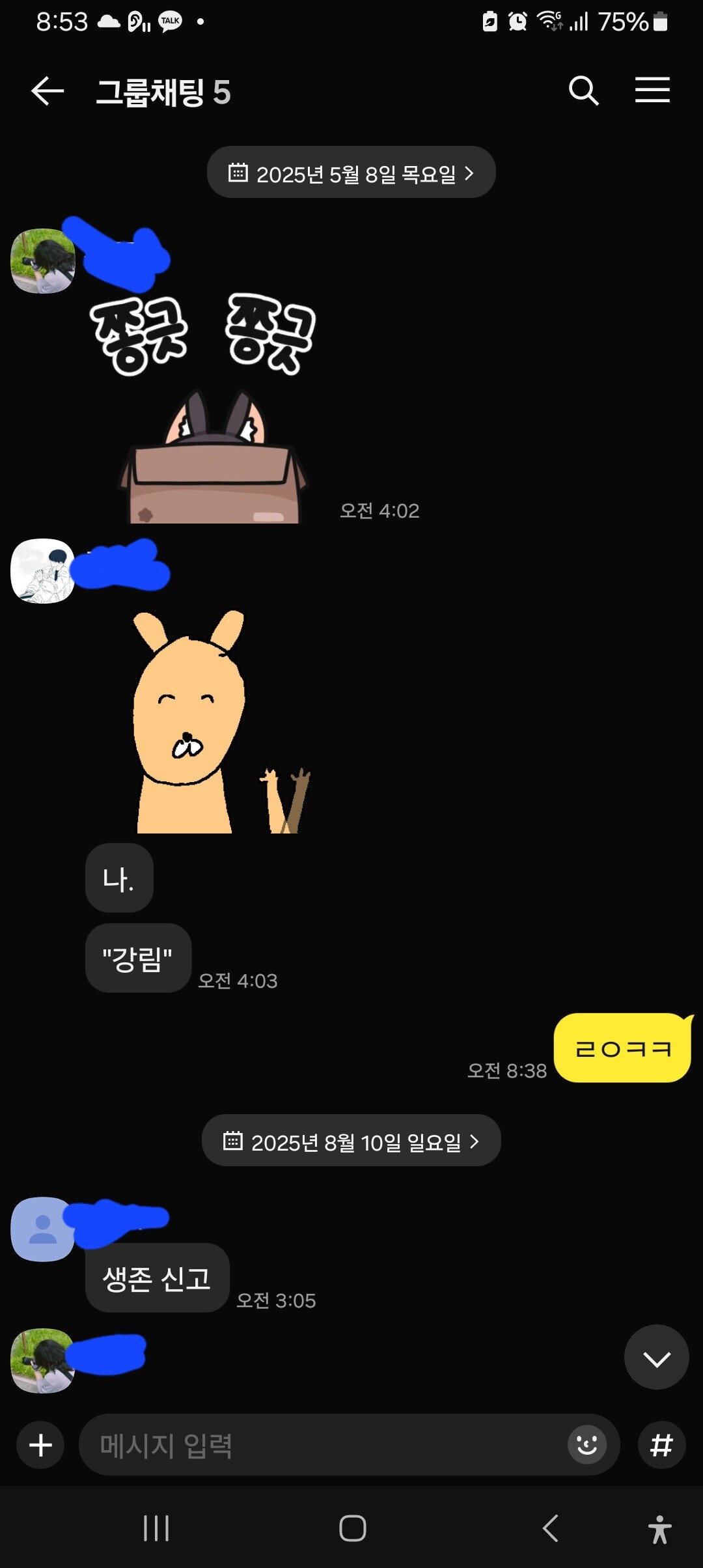
Task: Open the hashtag search button
Action: click(x=661, y=1445)
